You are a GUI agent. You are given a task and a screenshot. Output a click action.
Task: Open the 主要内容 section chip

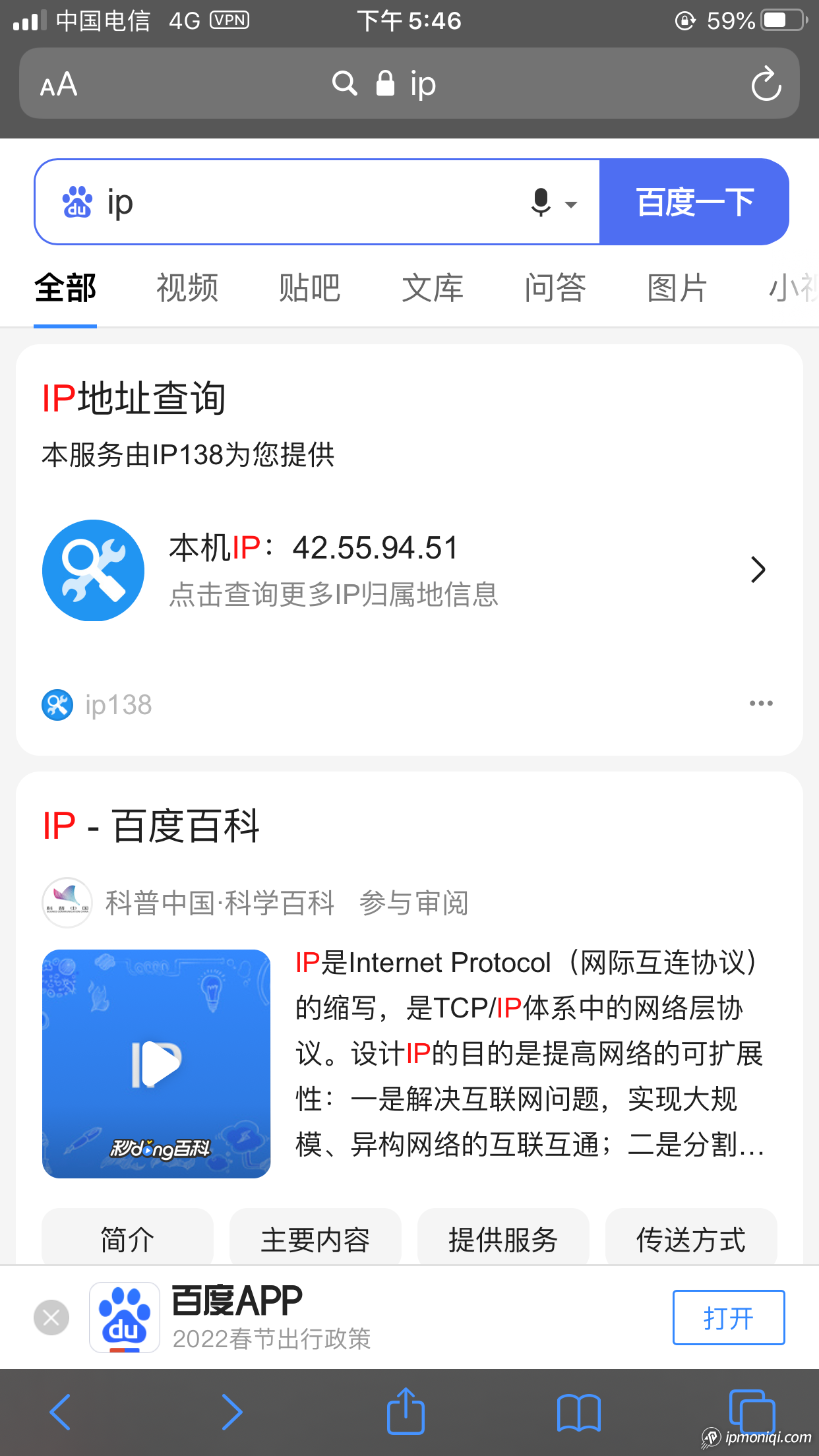tap(315, 1240)
